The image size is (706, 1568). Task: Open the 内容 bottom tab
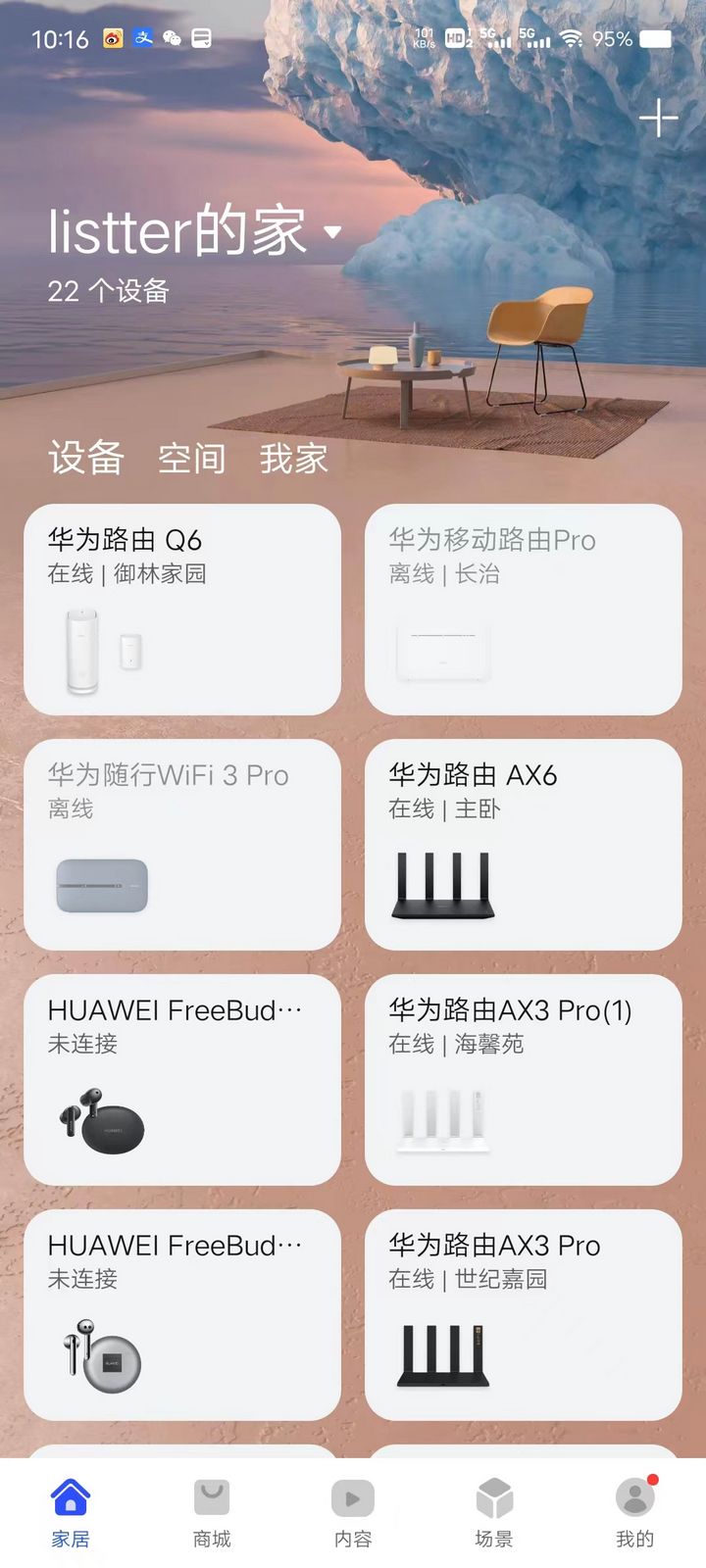tap(353, 1513)
